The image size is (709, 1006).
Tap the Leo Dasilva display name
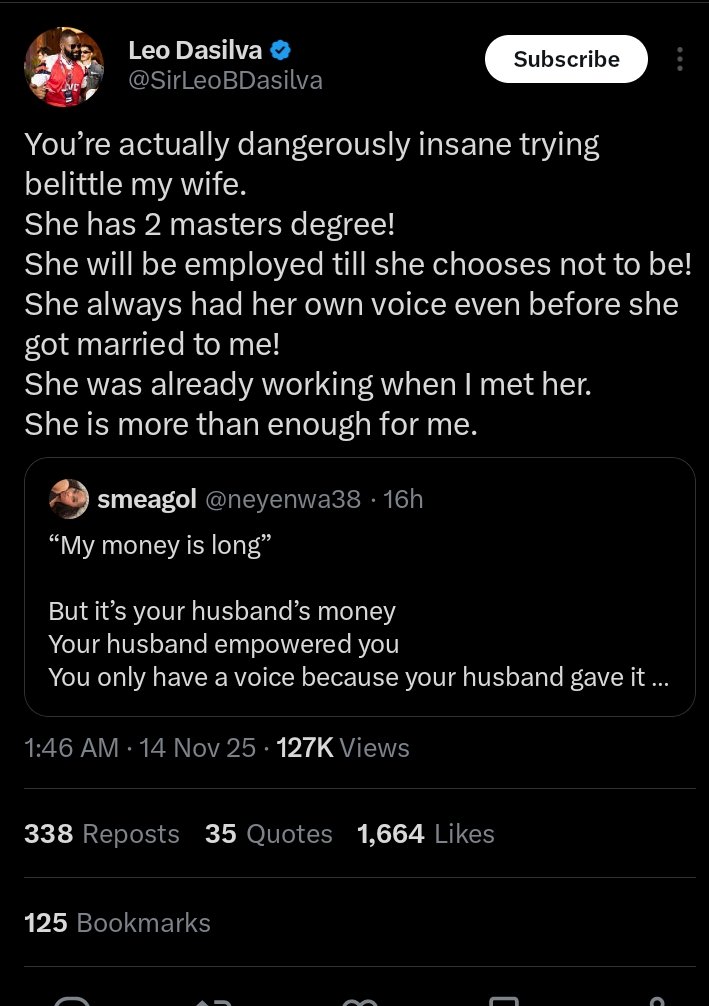(197, 50)
